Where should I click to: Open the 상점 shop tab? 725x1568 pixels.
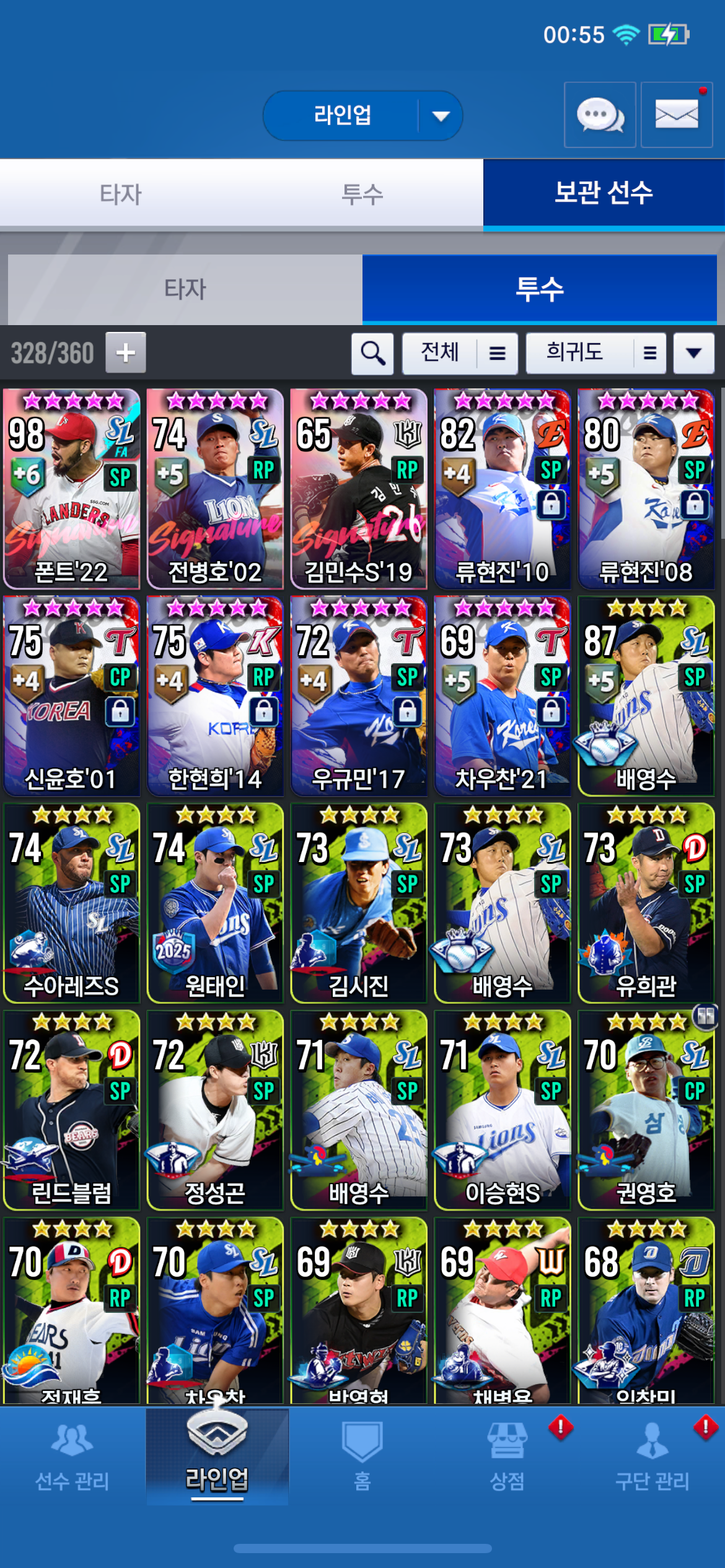click(507, 1457)
